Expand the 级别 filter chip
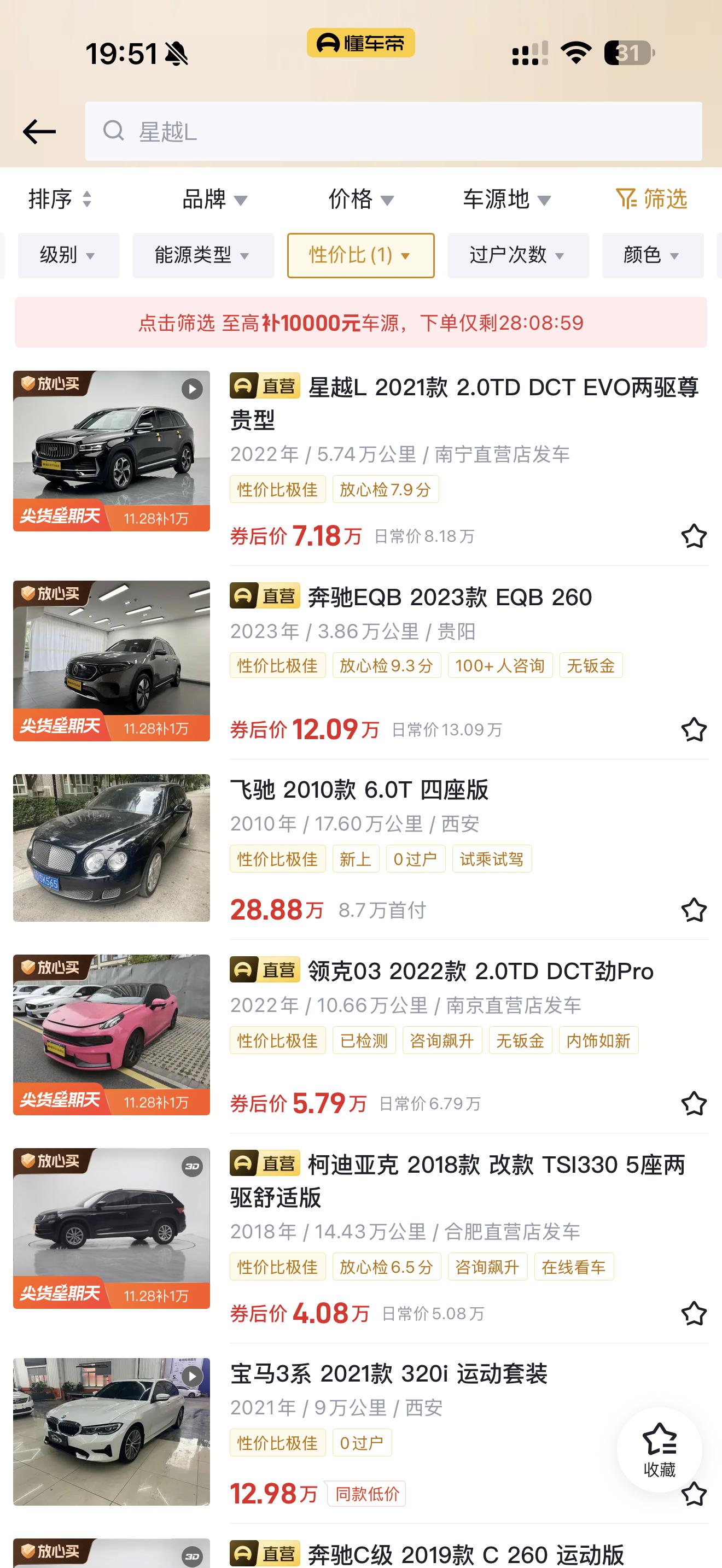Viewport: 722px width, 1568px height. point(68,255)
